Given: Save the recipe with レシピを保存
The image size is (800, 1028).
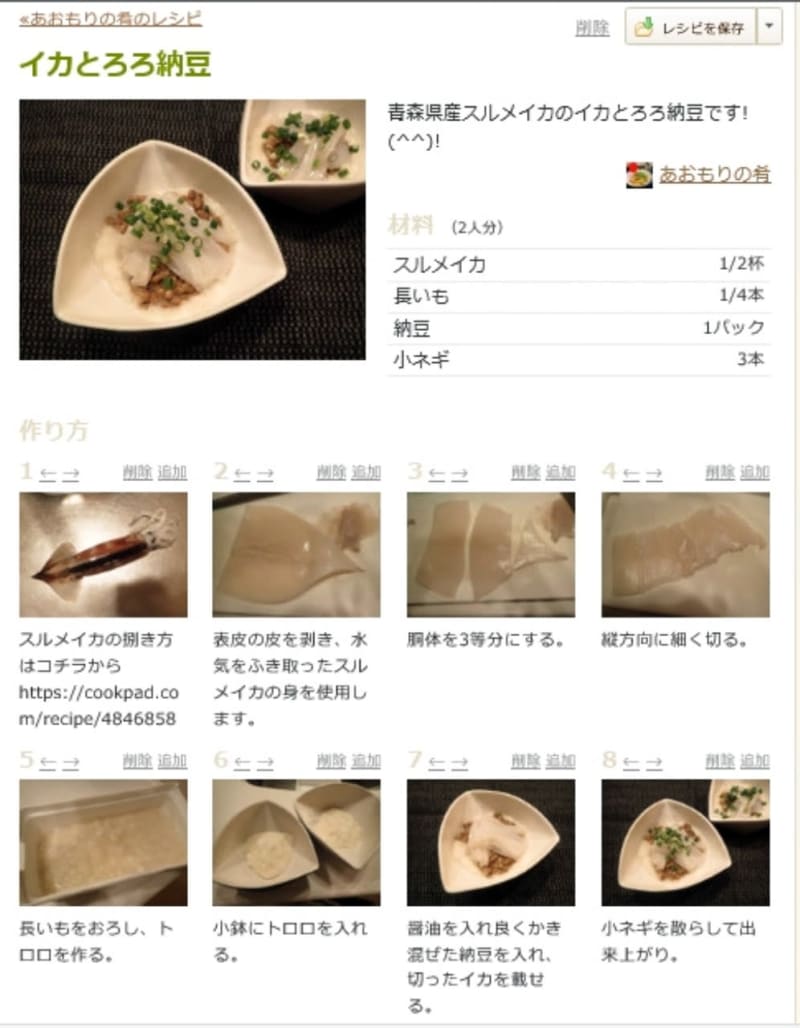Looking at the screenshot, I should [690, 28].
